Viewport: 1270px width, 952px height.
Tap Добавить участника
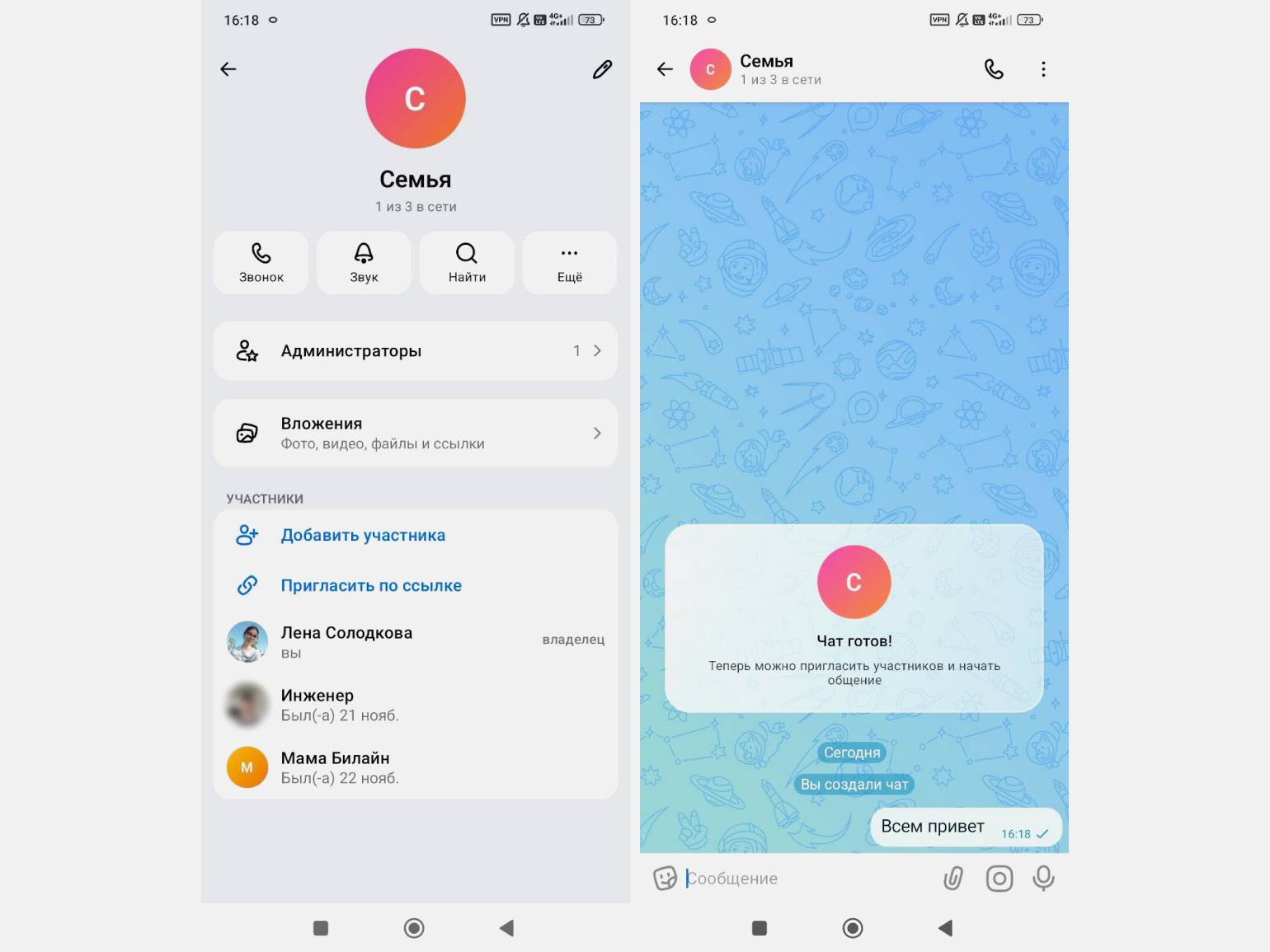(363, 536)
